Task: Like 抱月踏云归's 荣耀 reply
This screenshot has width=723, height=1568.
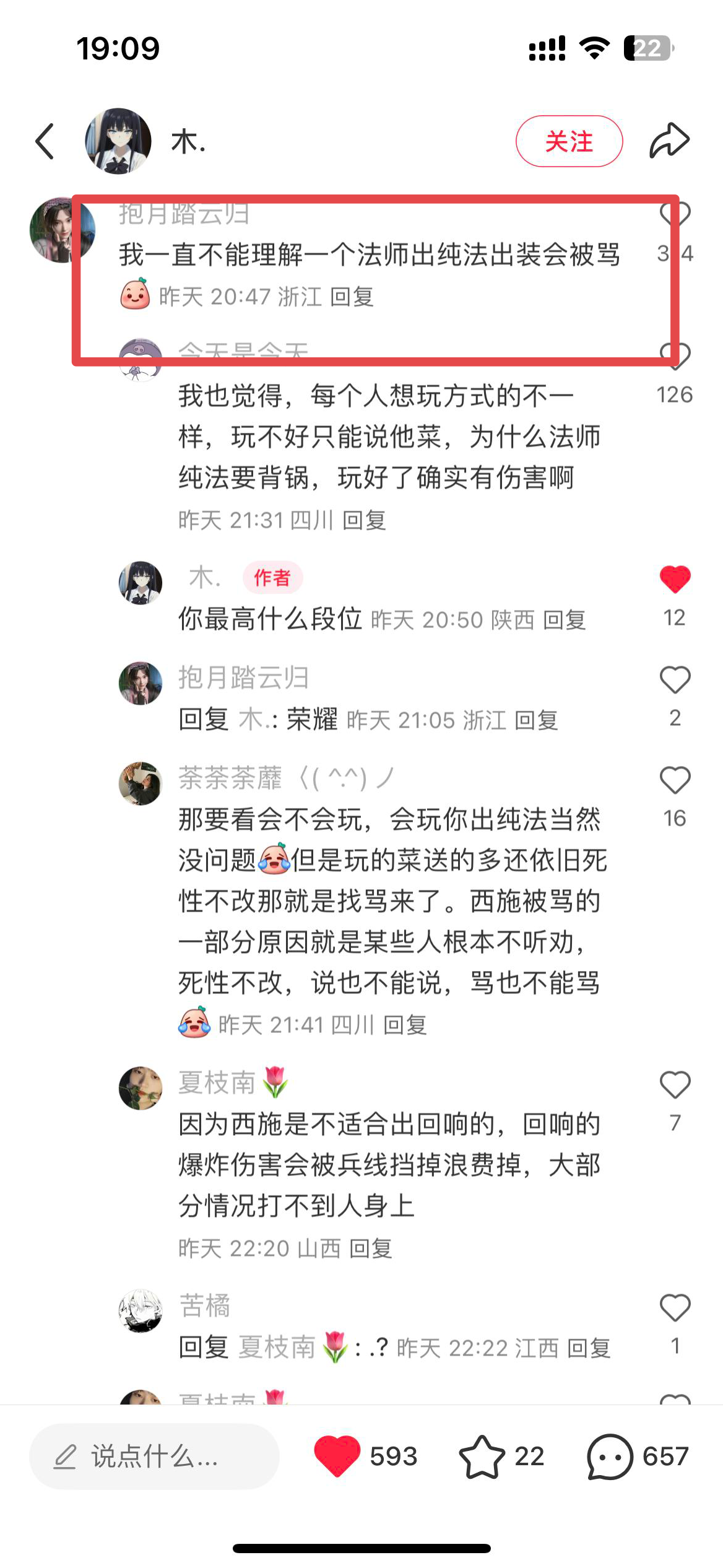Action: point(675,680)
